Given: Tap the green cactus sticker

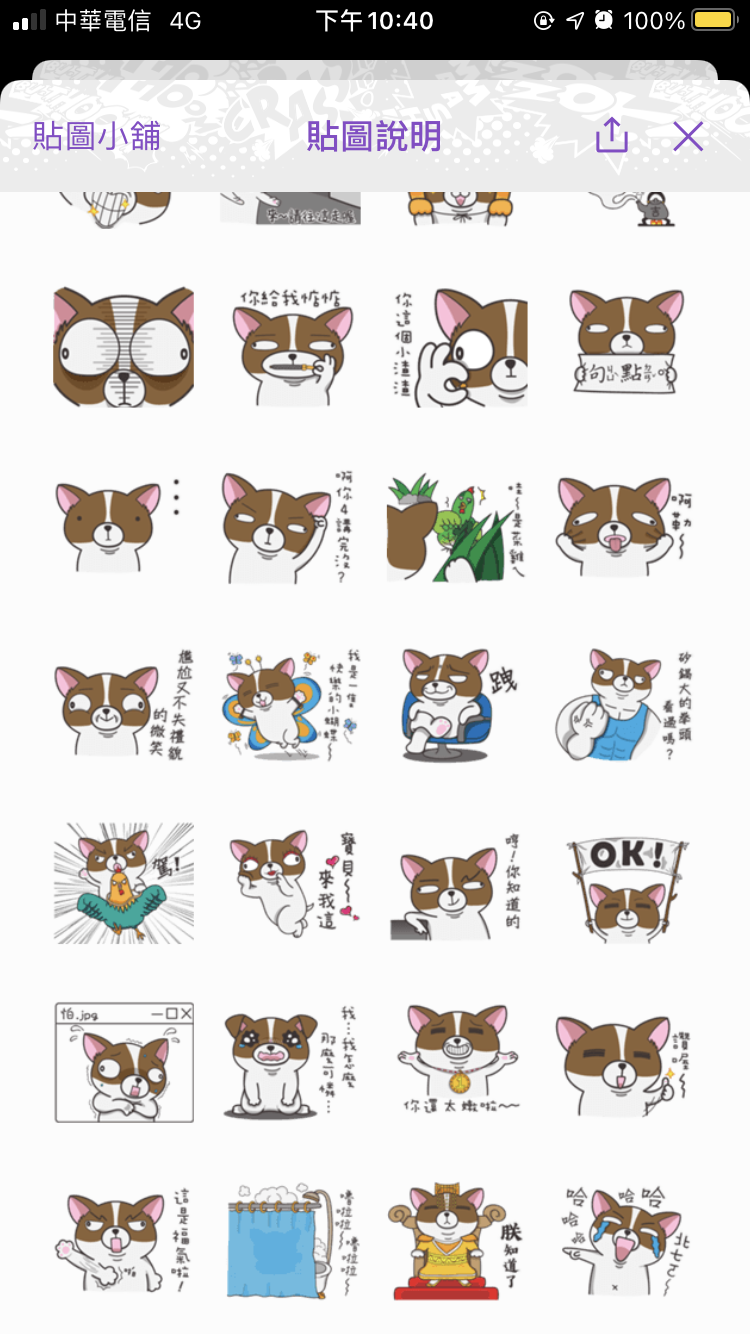Looking at the screenshot, I should click(x=457, y=527).
